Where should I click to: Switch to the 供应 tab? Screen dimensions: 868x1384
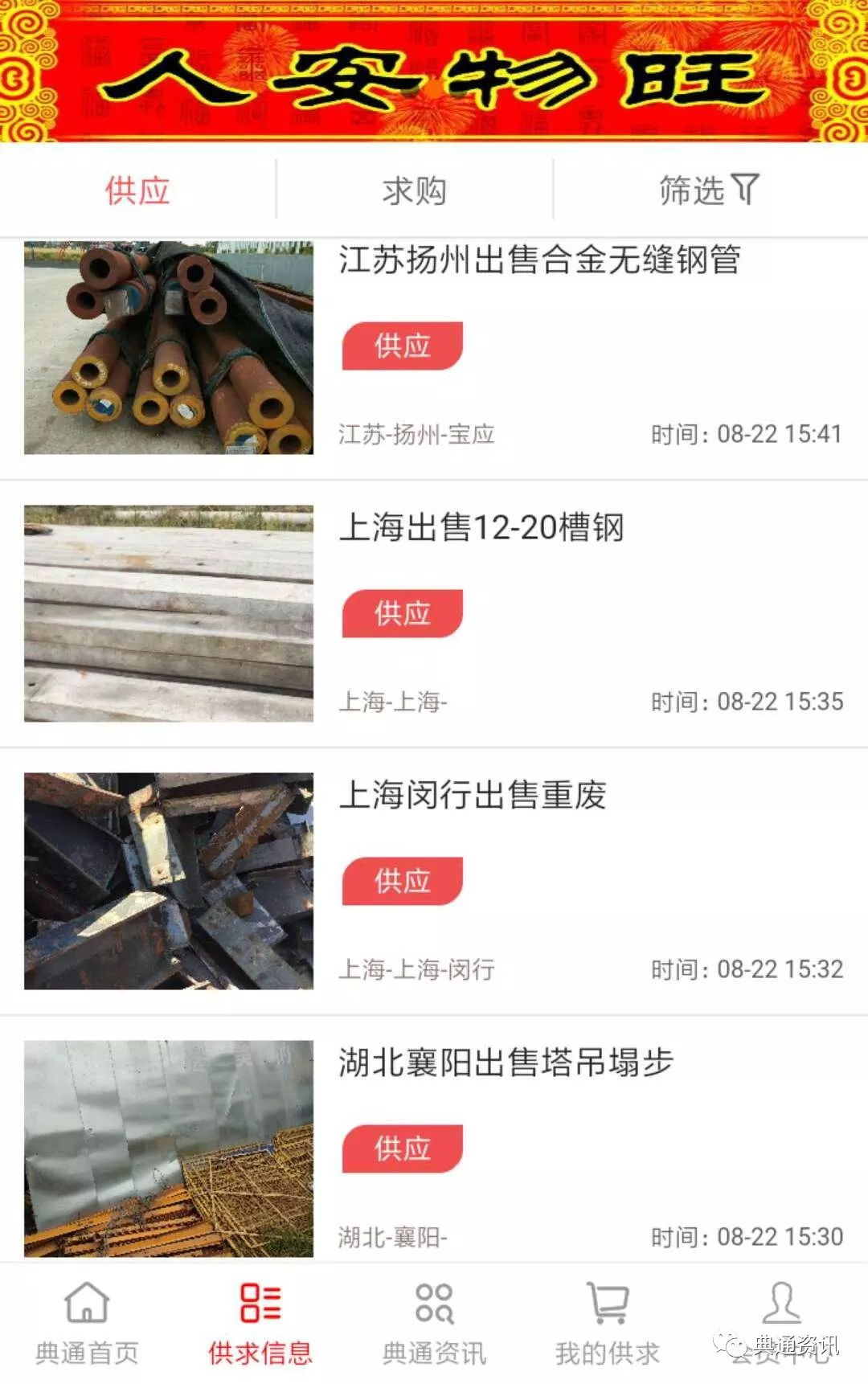[137, 190]
